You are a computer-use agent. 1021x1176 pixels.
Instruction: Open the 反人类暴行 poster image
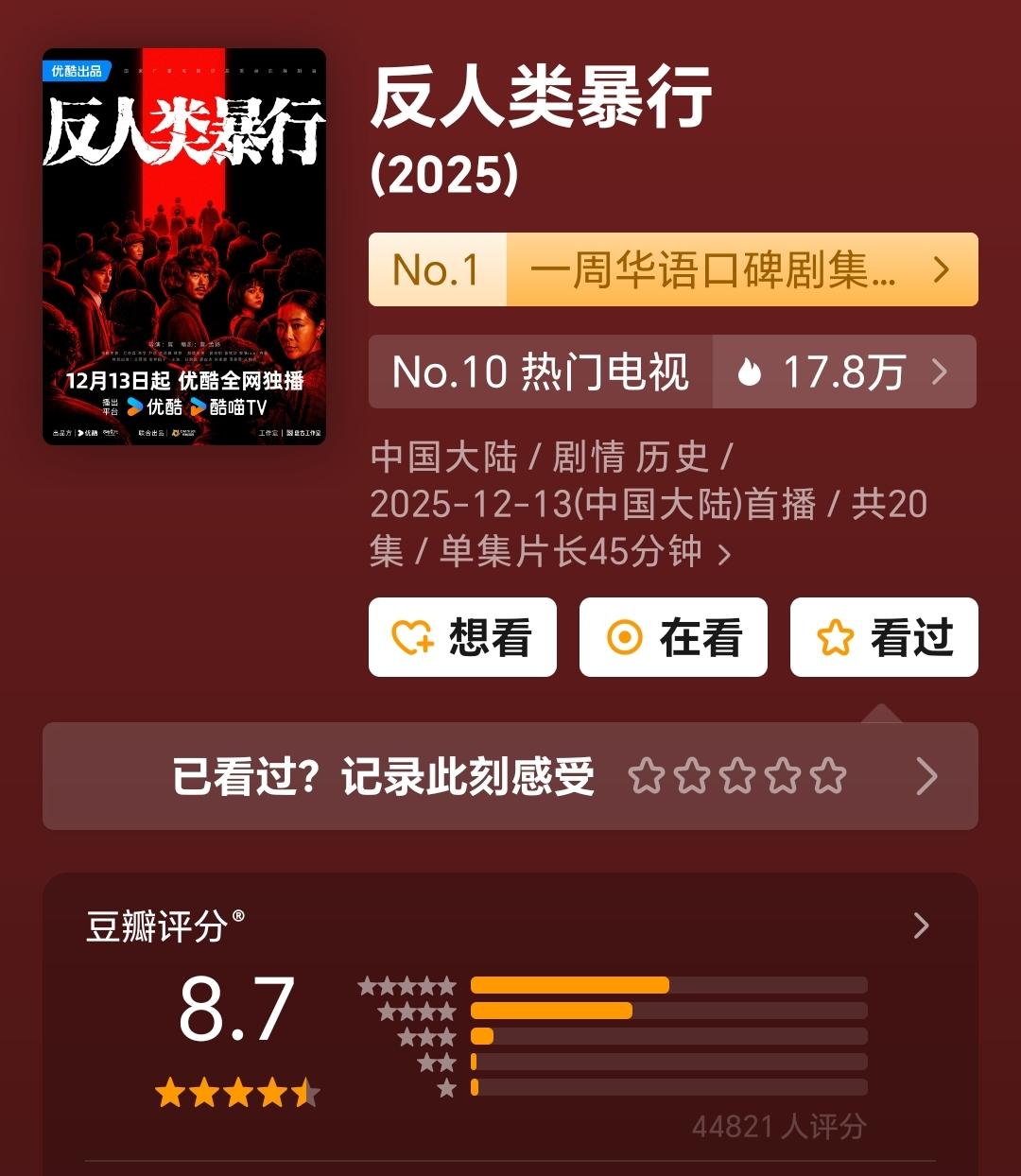click(x=184, y=247)
